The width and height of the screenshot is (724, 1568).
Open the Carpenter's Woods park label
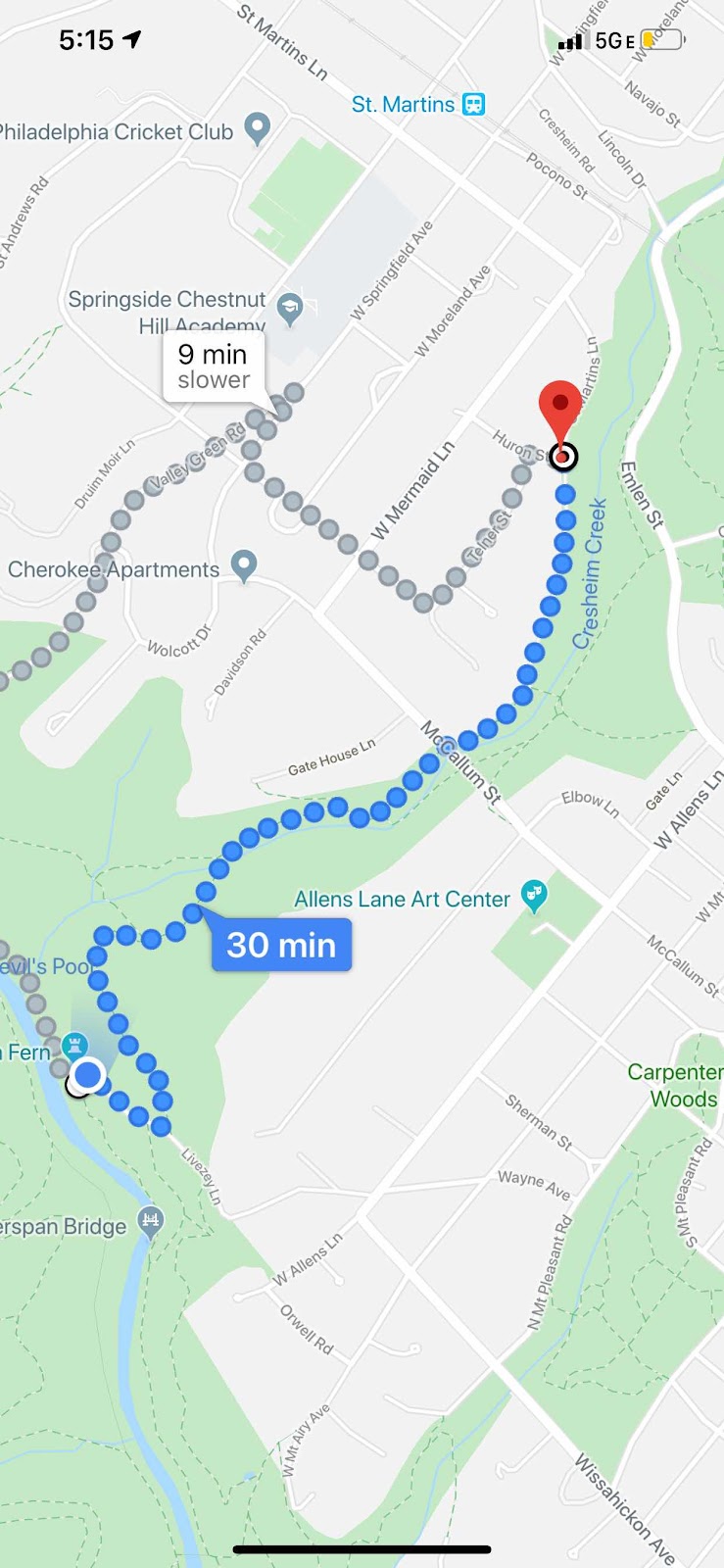[x=674, y=1085]
